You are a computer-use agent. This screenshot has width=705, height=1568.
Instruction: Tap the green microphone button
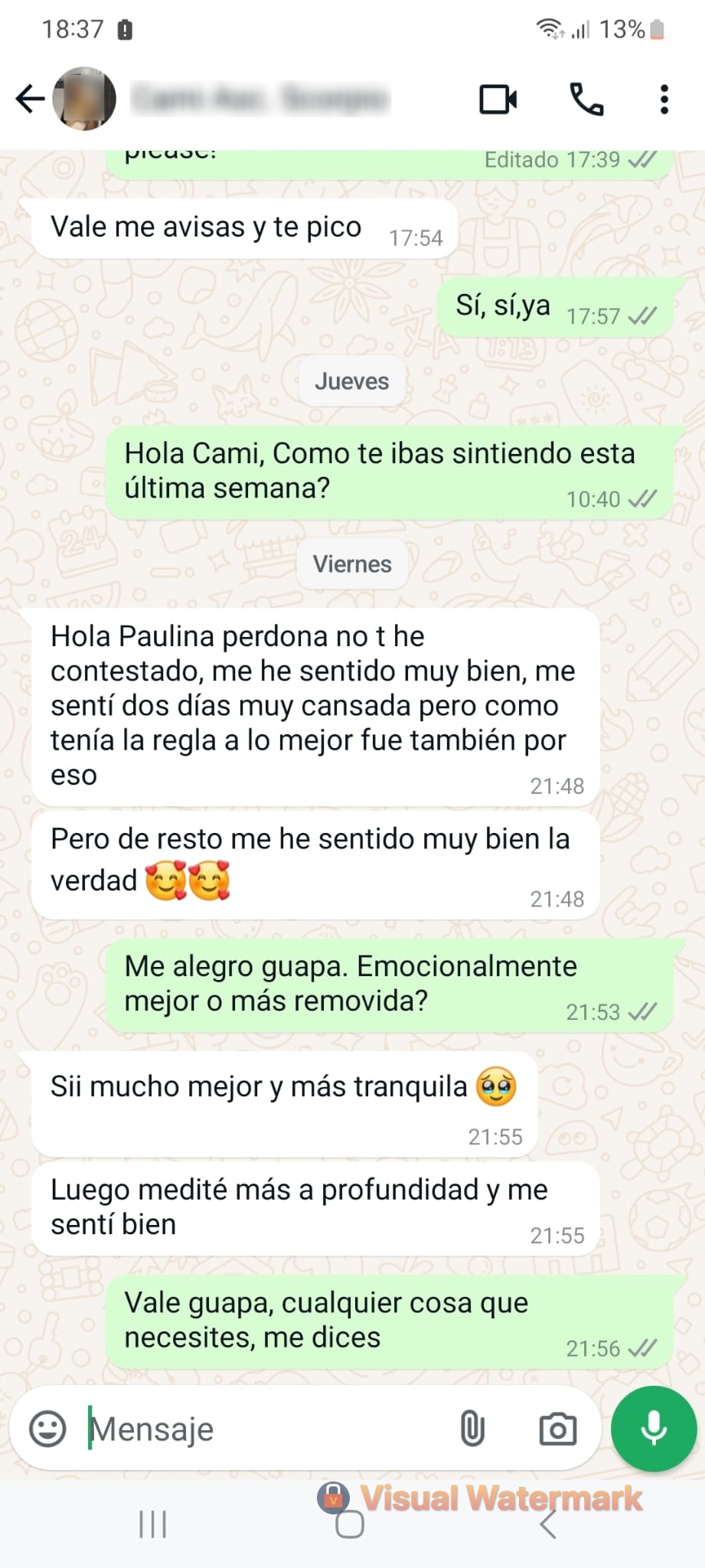pos(654,1429)
